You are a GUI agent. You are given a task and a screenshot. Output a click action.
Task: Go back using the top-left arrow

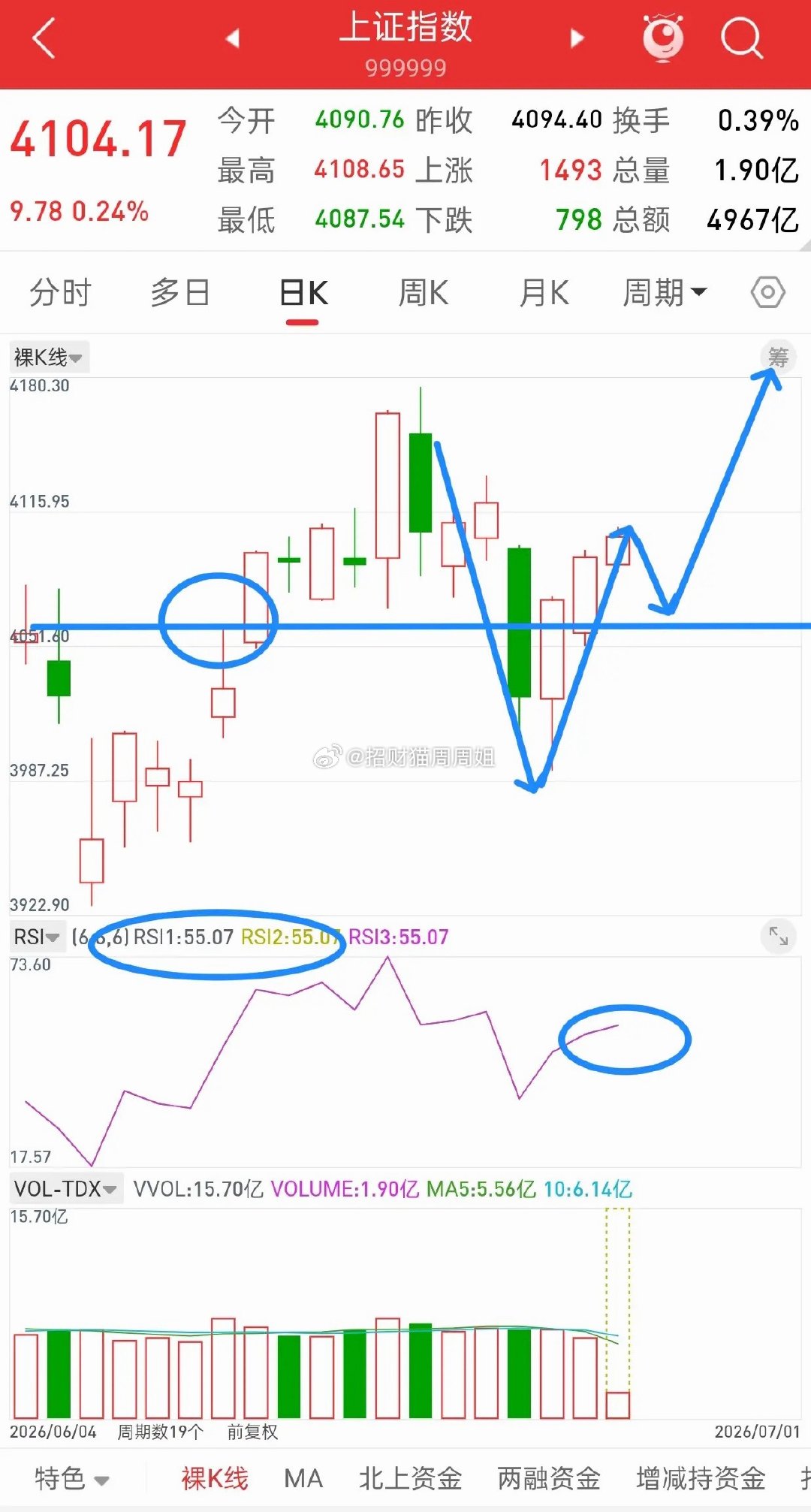point(44,38)
